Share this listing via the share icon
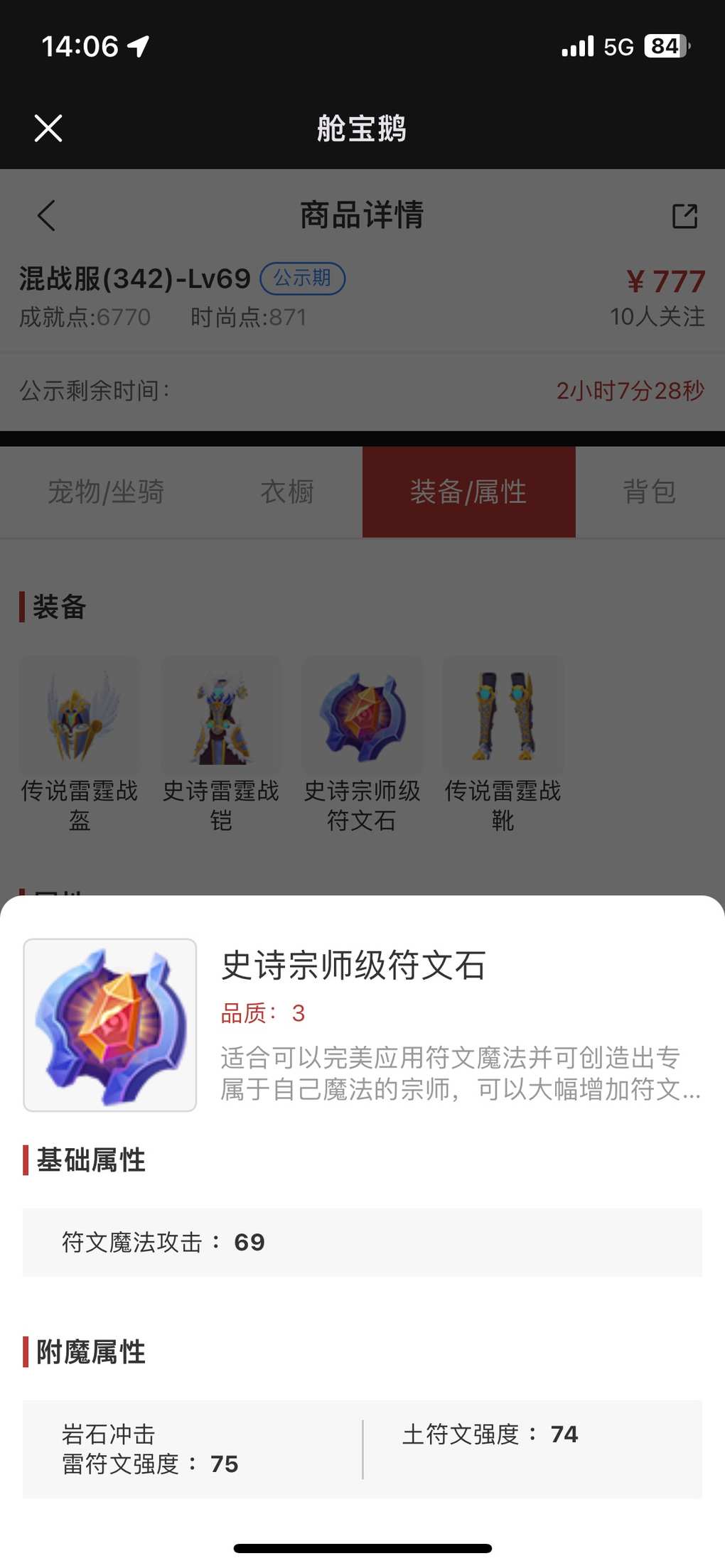The image size is (725, 1568). 684,216
